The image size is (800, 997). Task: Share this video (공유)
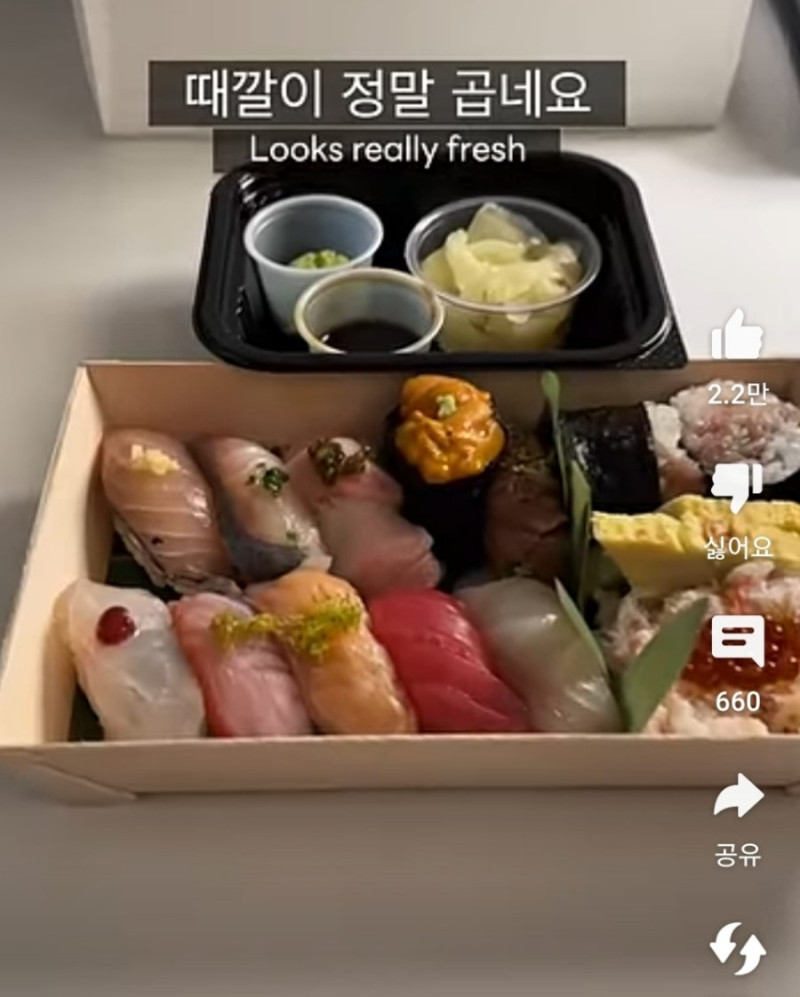[737, 797]
